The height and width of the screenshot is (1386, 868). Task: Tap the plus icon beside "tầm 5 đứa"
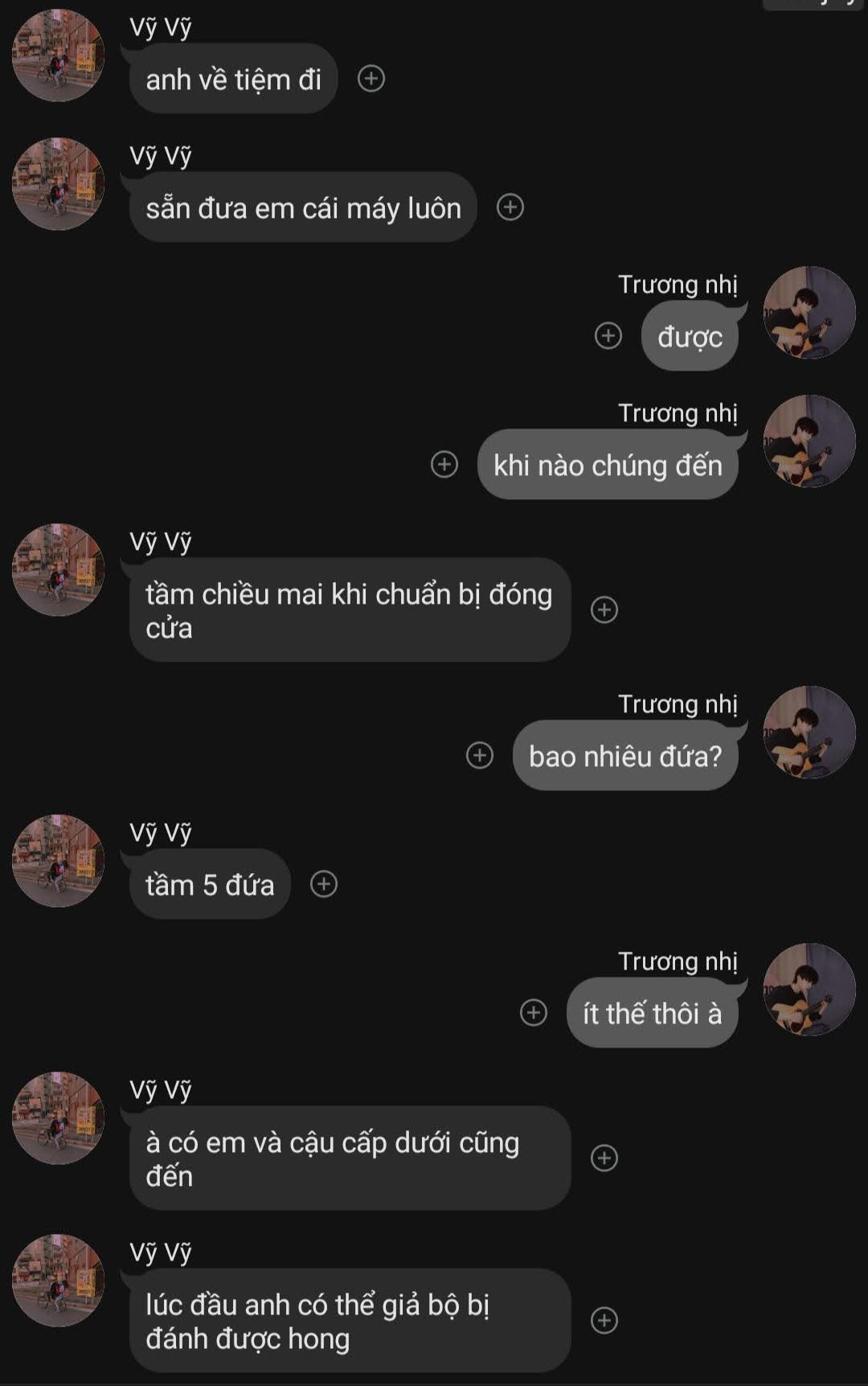pyautogui.click(x=324, y=884)
